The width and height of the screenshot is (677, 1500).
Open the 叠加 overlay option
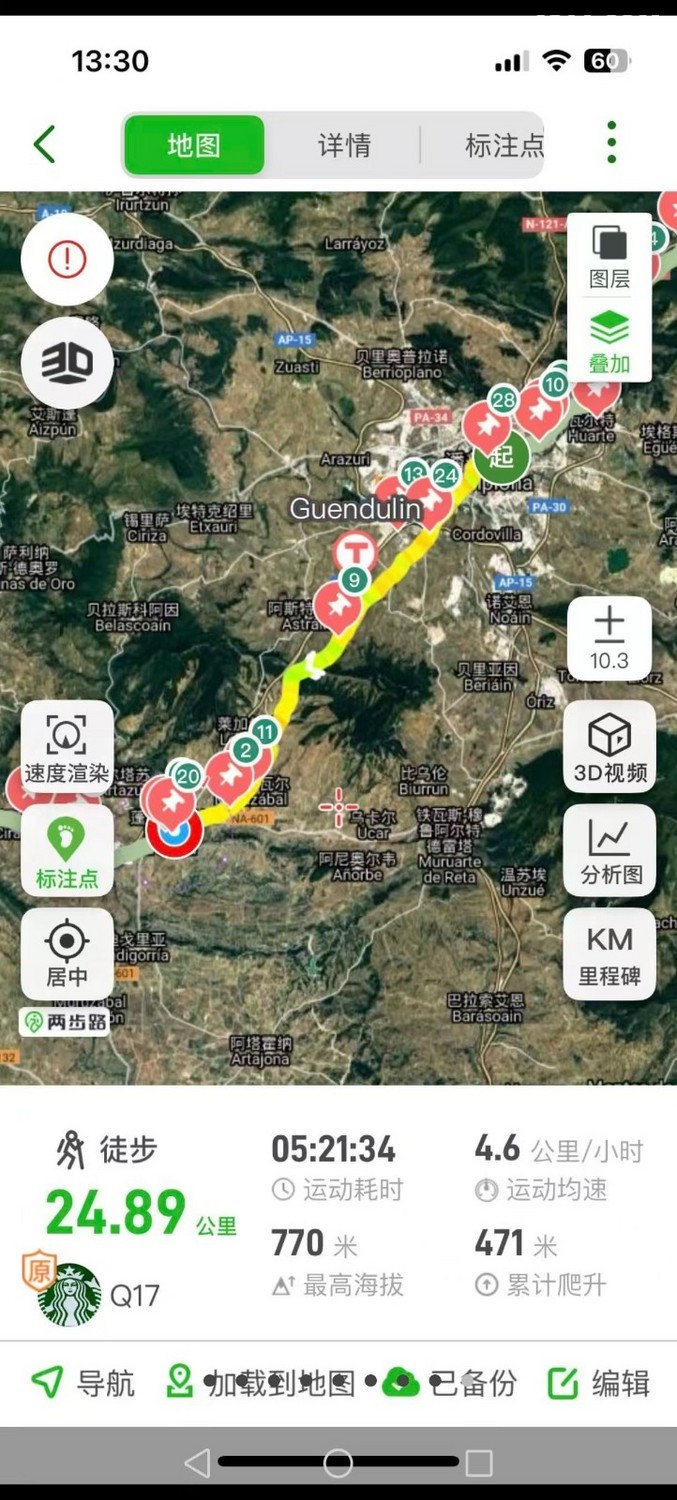(609, 340)
